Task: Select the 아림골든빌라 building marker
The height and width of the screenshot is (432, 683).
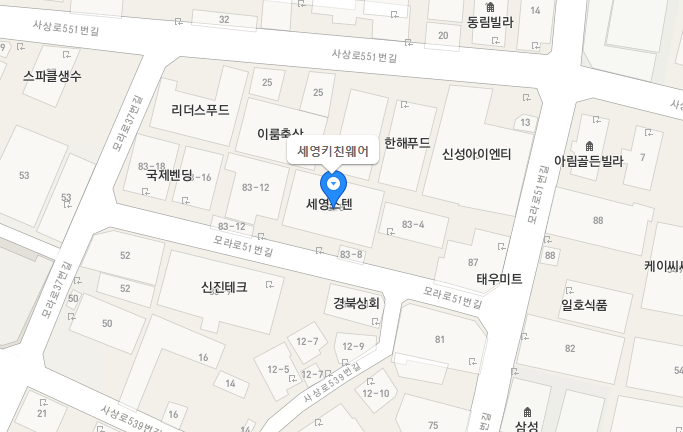Action: pos(588,147)
